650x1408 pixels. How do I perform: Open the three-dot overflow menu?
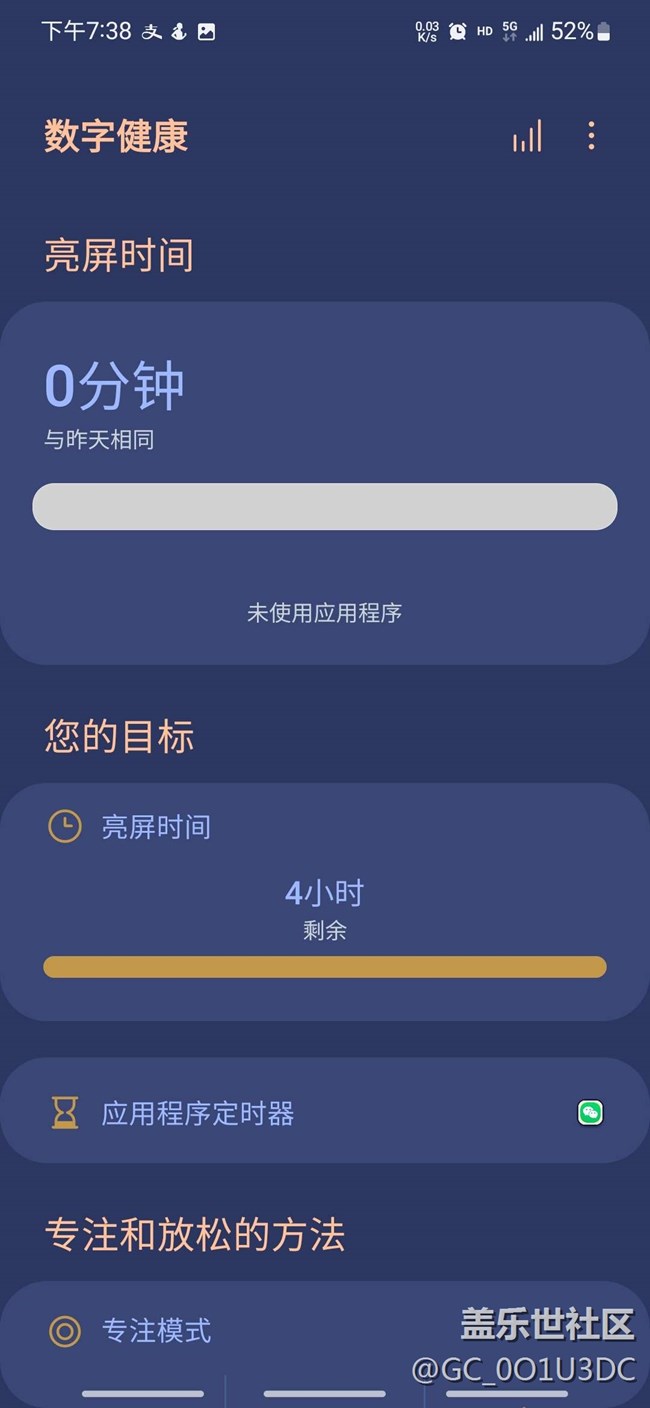point(592,136)
